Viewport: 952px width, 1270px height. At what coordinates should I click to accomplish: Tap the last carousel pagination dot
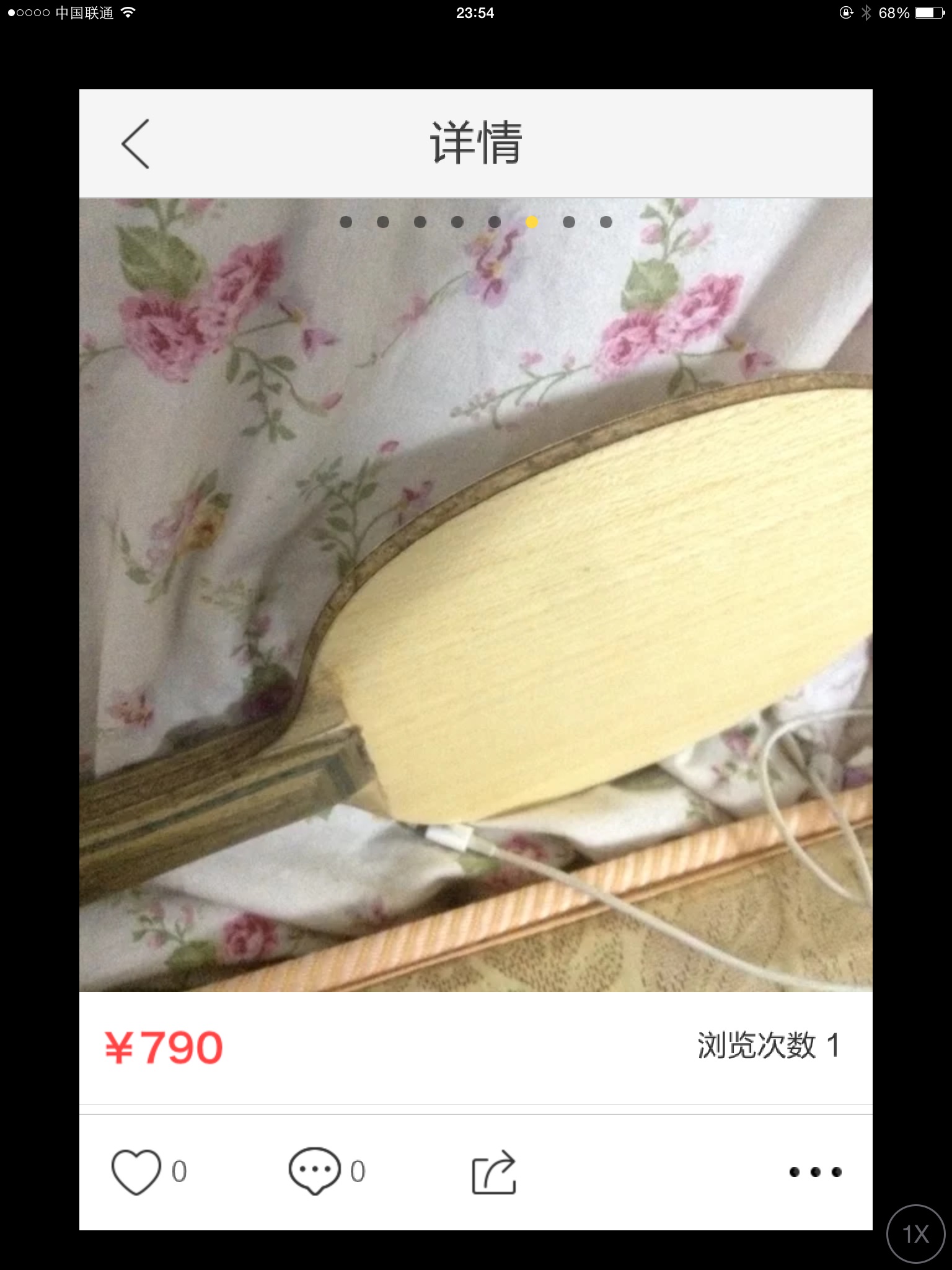tap(606, 221)
